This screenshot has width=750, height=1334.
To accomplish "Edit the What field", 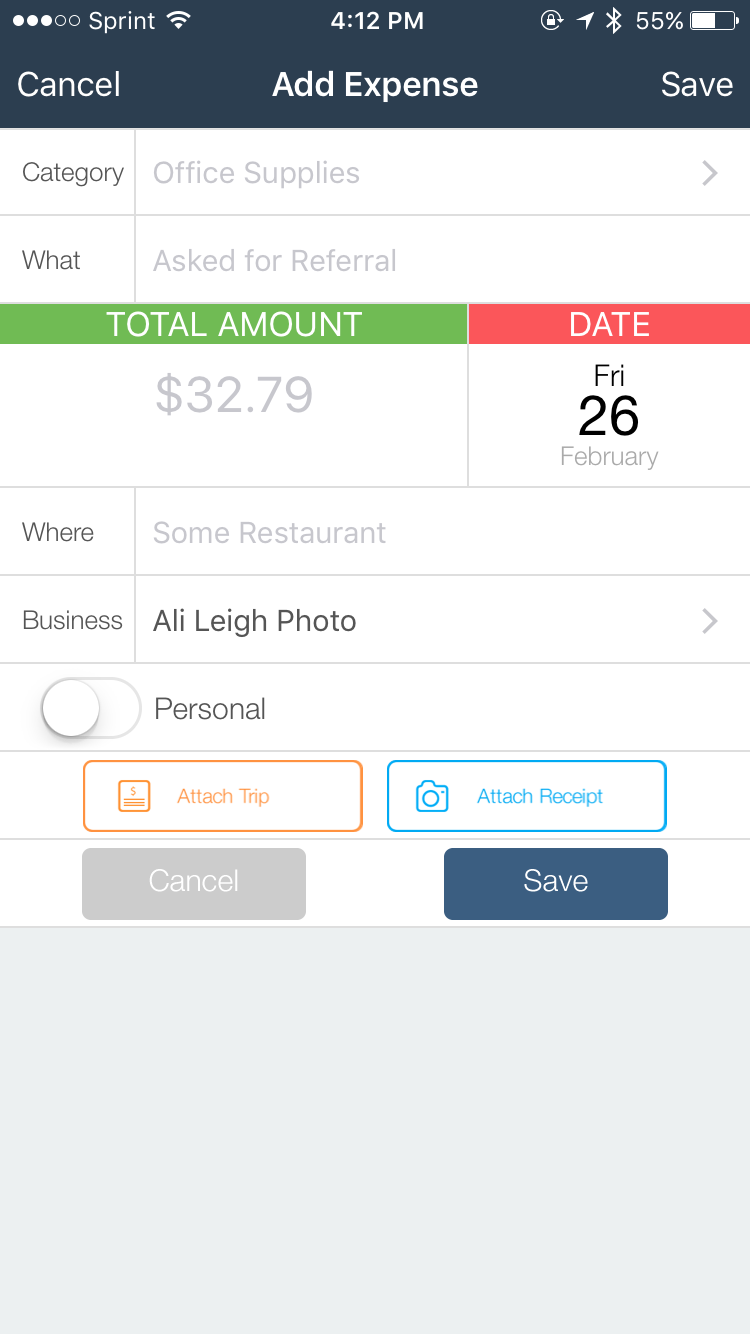I will pyautogui.click(x=442, y=260).
